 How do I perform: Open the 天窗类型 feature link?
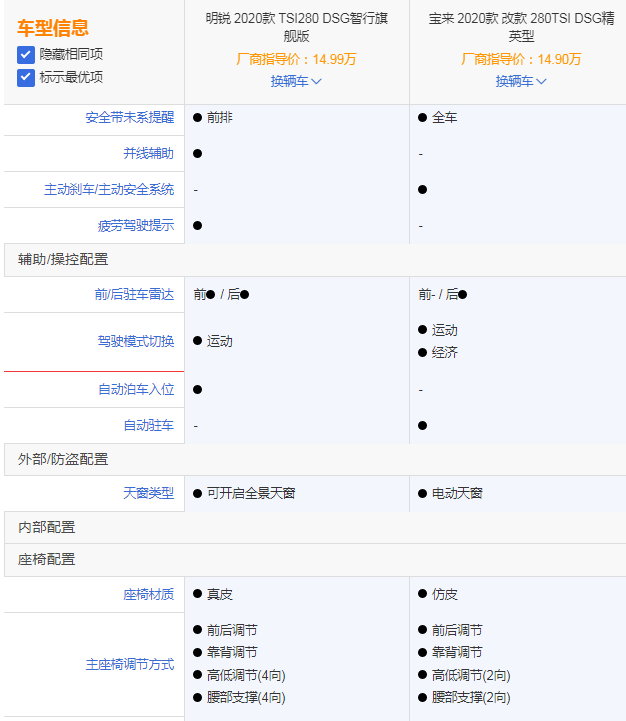148,493
